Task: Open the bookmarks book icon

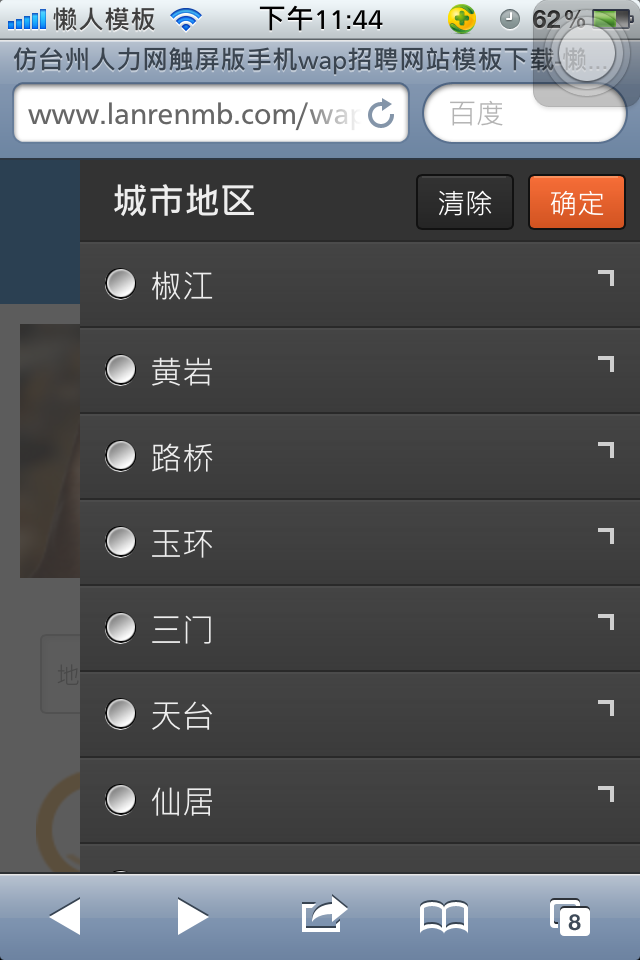Action: [444, 916]
